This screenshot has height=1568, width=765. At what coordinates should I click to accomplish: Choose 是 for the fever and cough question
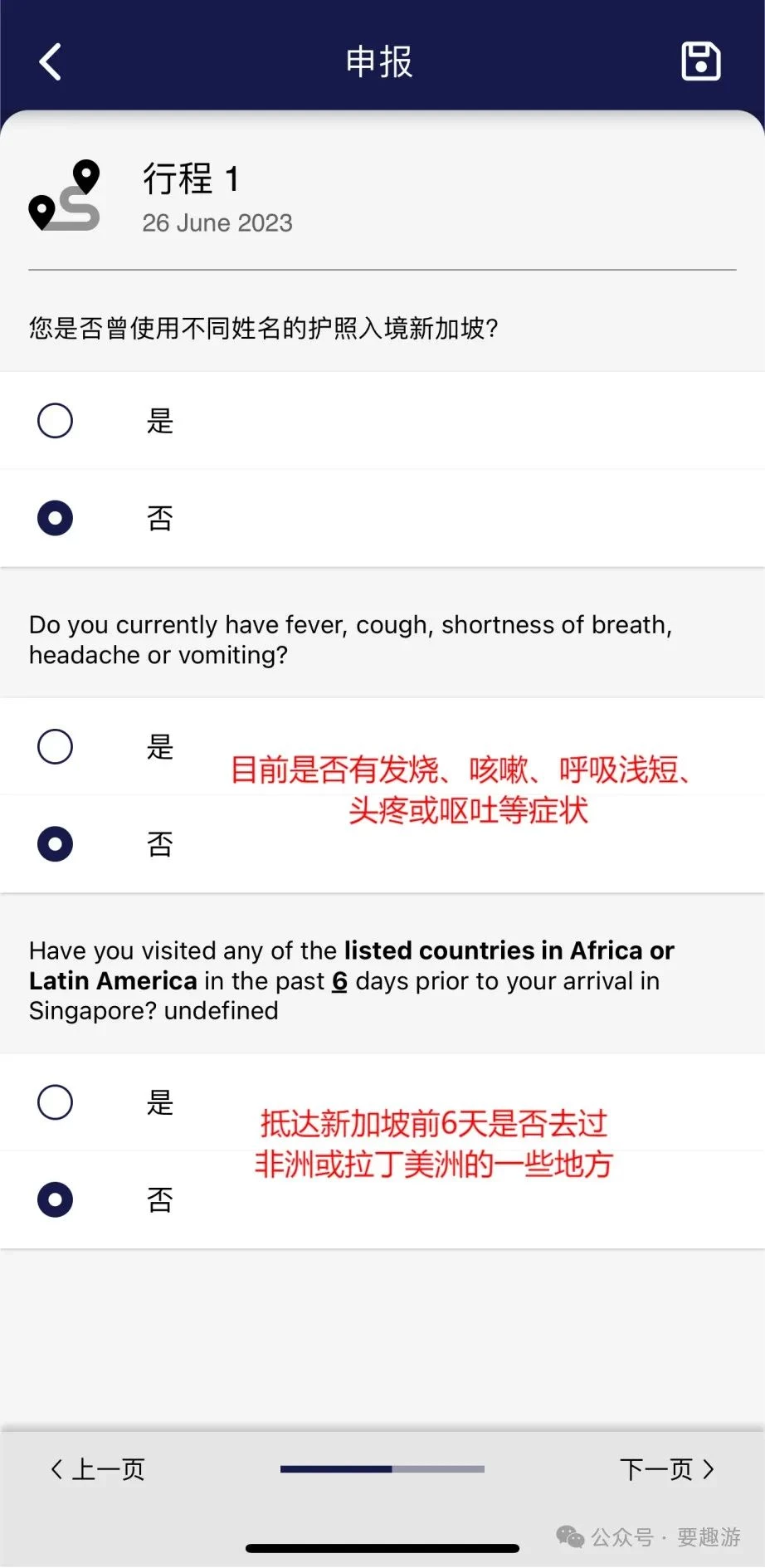click(56, 746)
